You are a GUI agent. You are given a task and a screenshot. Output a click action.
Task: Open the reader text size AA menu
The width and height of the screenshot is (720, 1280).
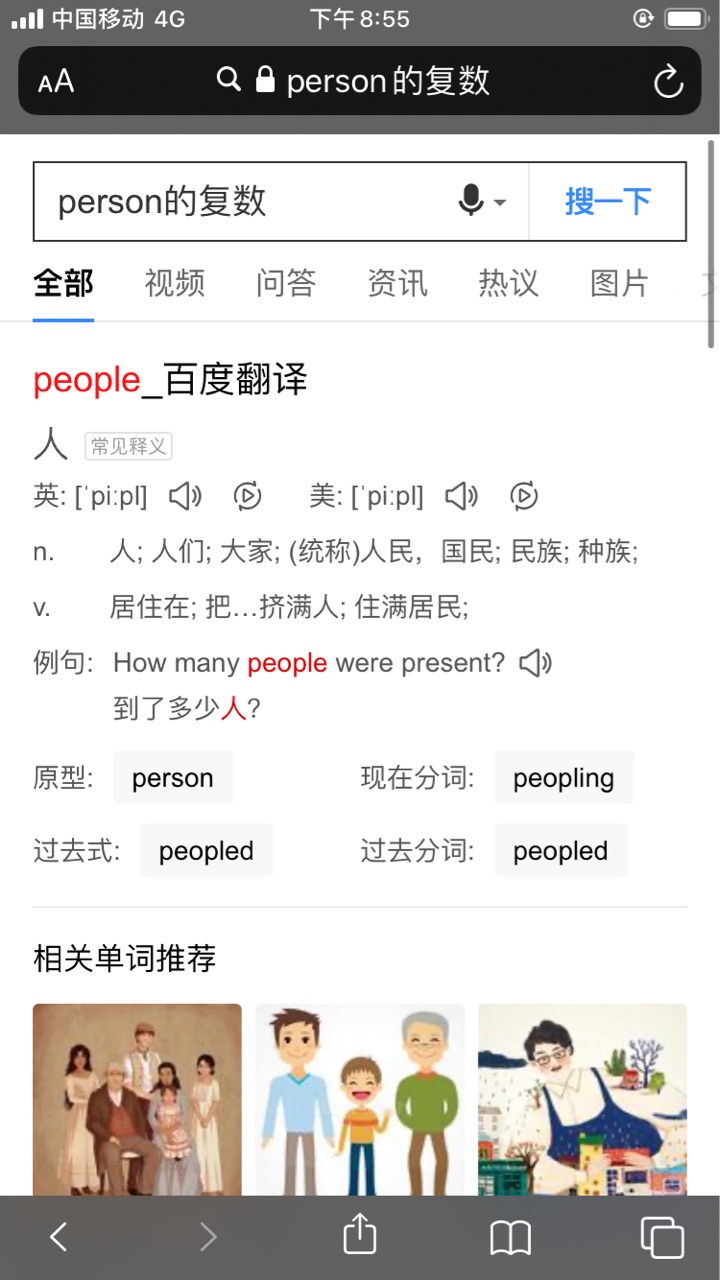tap(56, 82)
